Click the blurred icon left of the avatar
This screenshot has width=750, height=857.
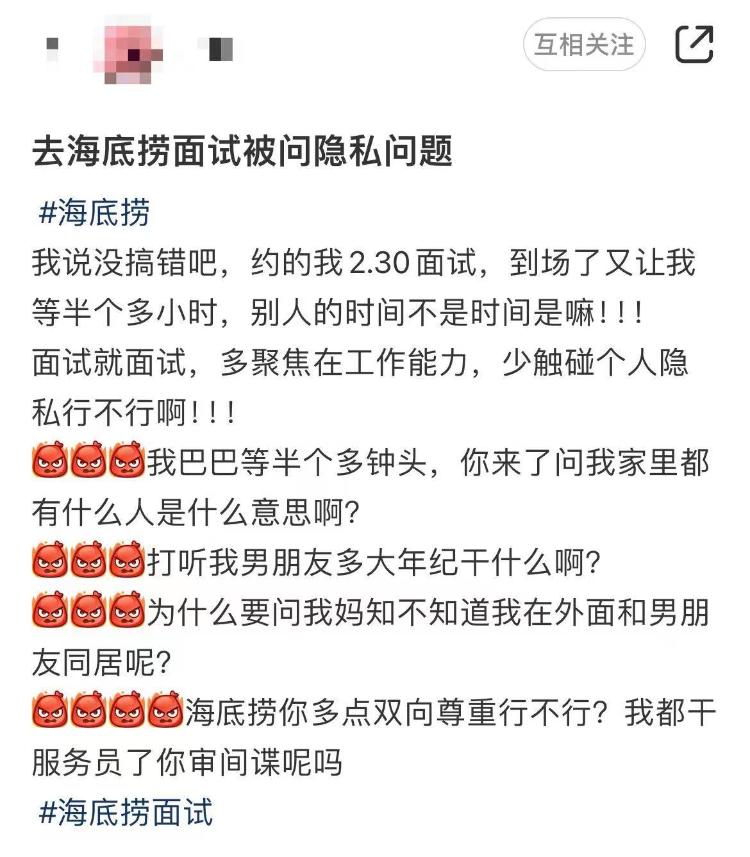click(54, 45)
